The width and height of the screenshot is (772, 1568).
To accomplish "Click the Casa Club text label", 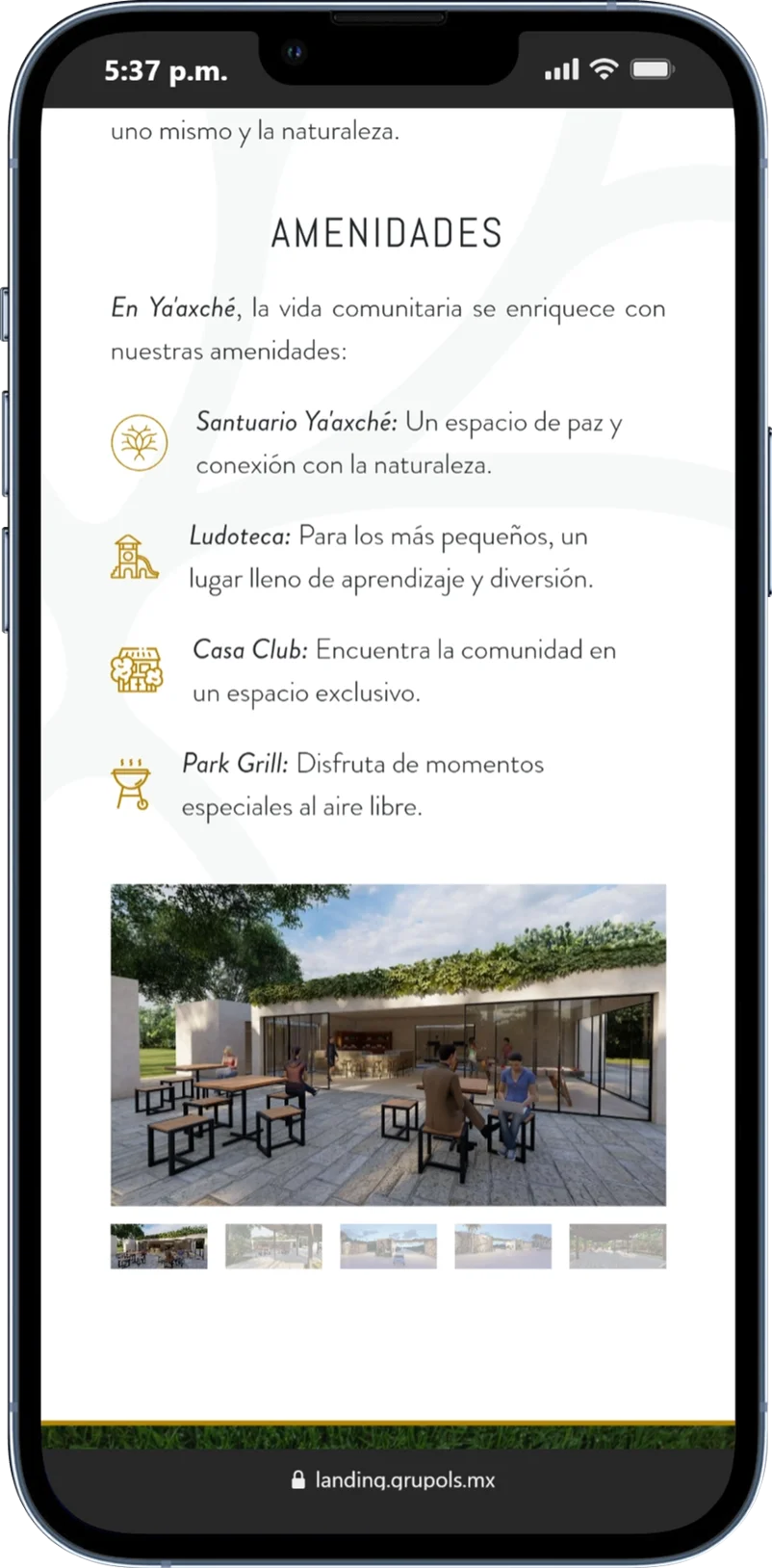I will 249,649.
